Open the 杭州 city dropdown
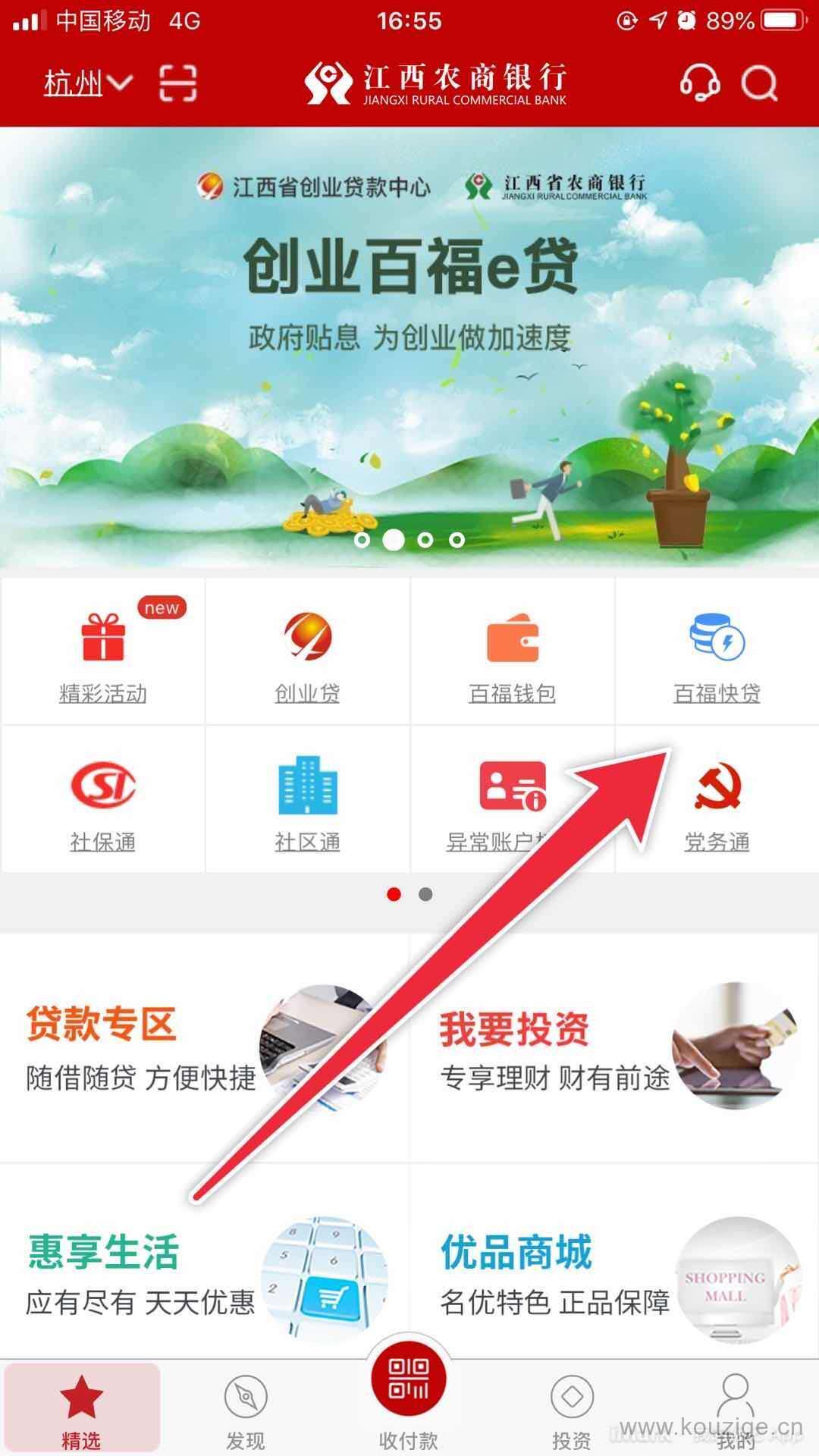 (x=87, y=82)
